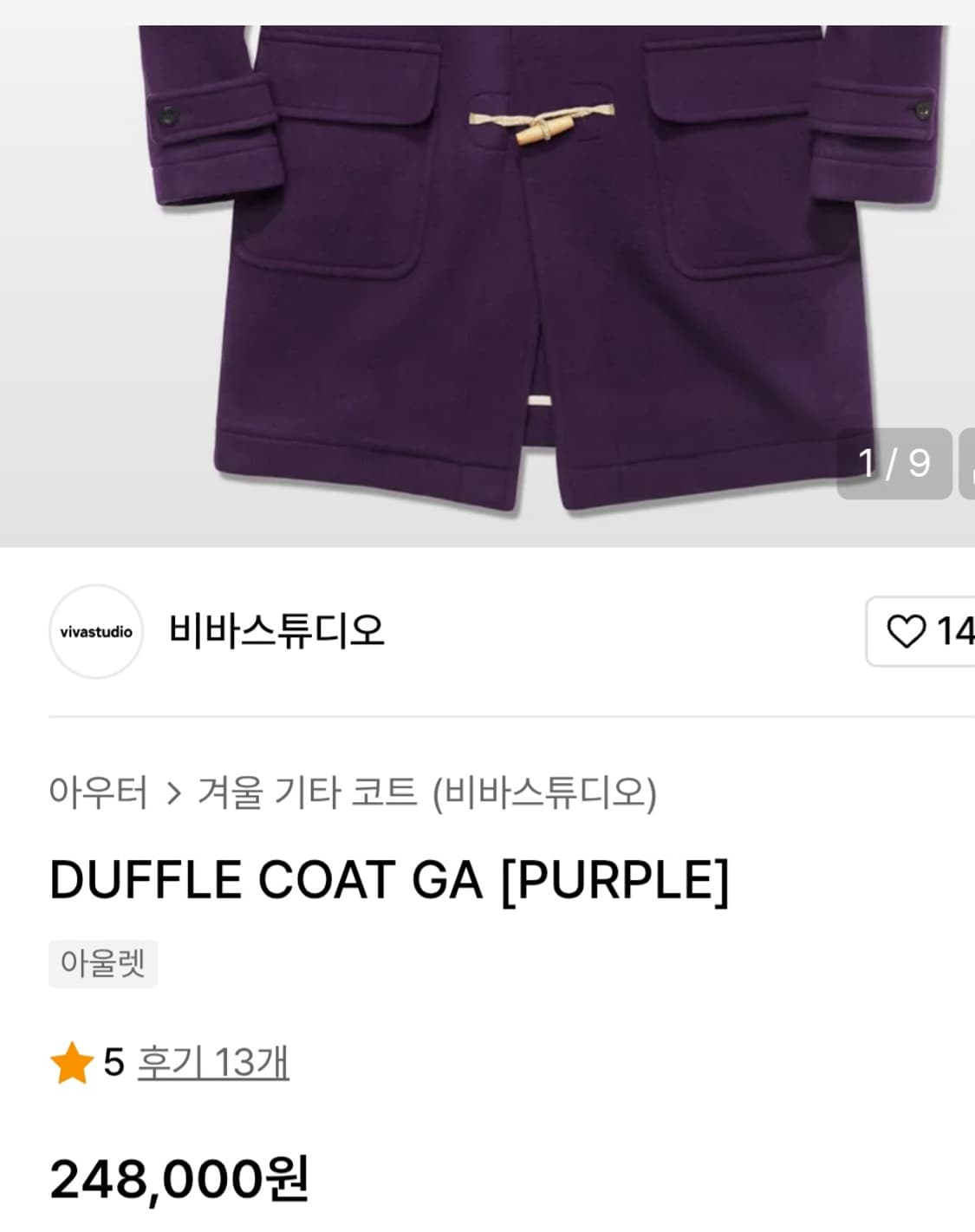This screenshot has height=1232, width=975.
Task: Open the 아울렛 tag
Action: pyautogui.click(x=103, y=963)
